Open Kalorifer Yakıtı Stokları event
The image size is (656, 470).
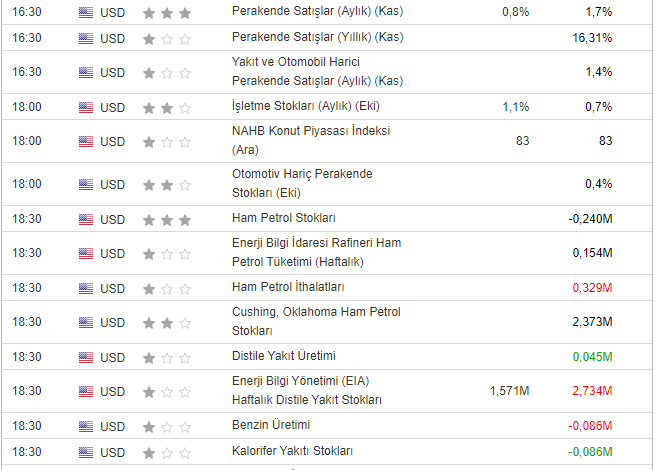[x=292, y=451]
